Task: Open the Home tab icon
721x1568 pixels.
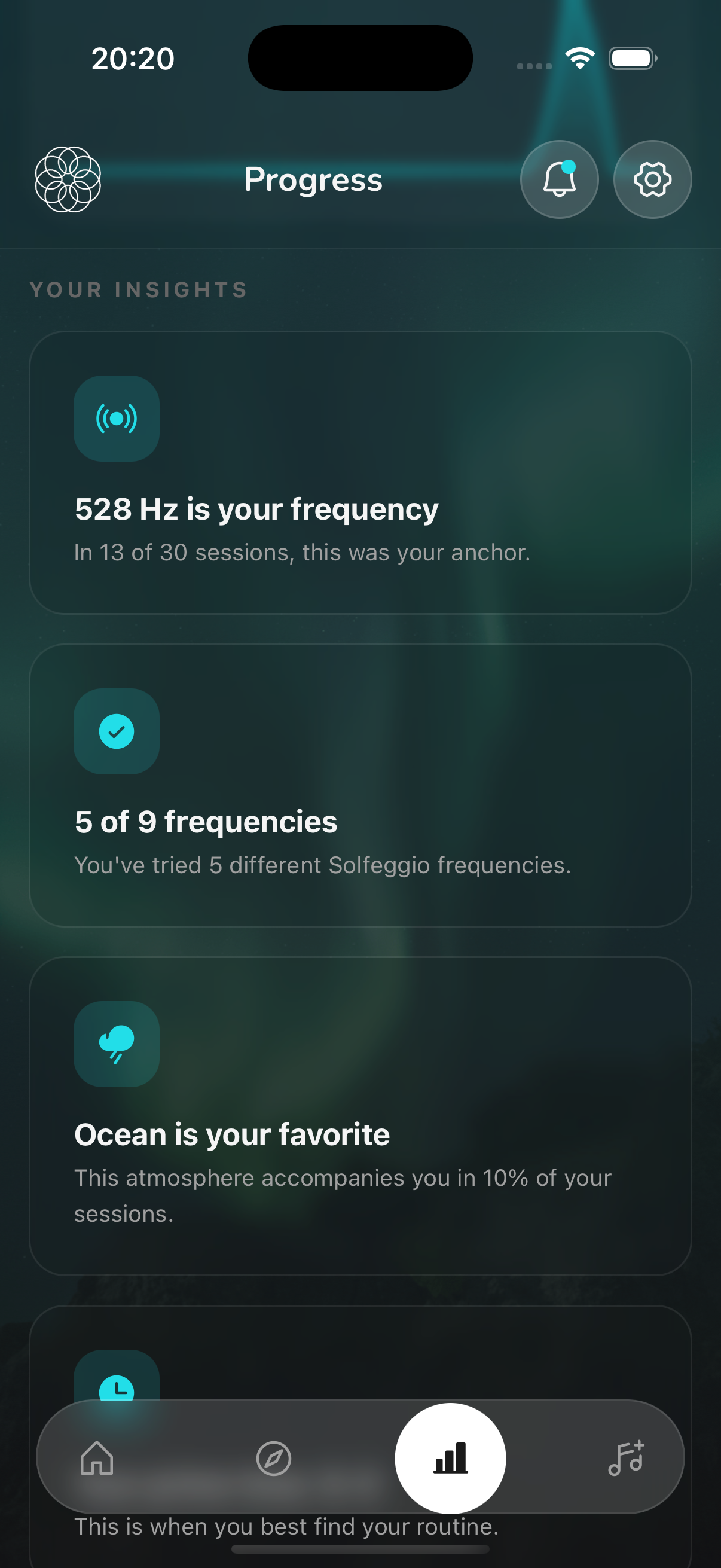Action: 97,1458
